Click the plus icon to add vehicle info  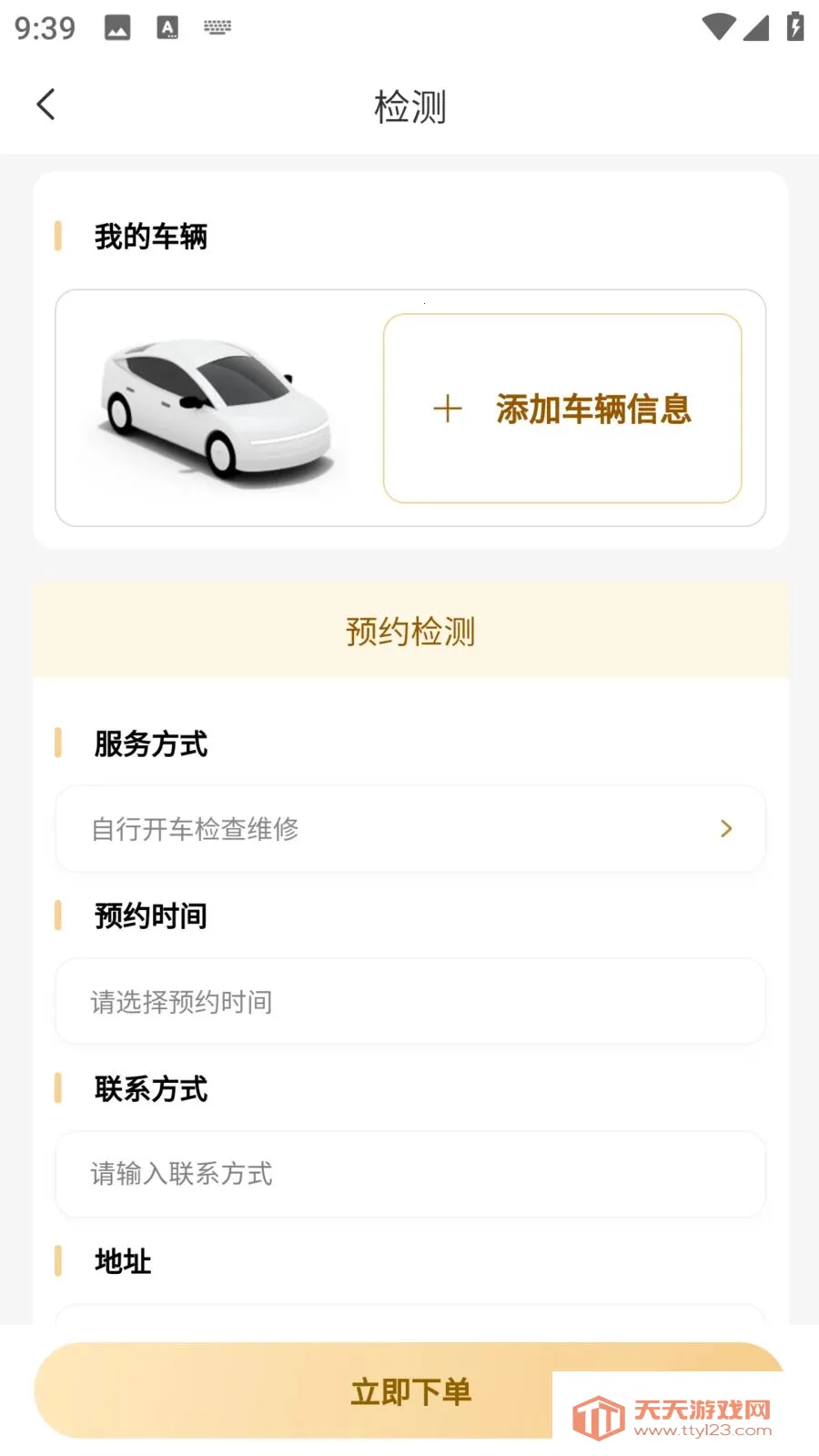(x=447, y=409)
